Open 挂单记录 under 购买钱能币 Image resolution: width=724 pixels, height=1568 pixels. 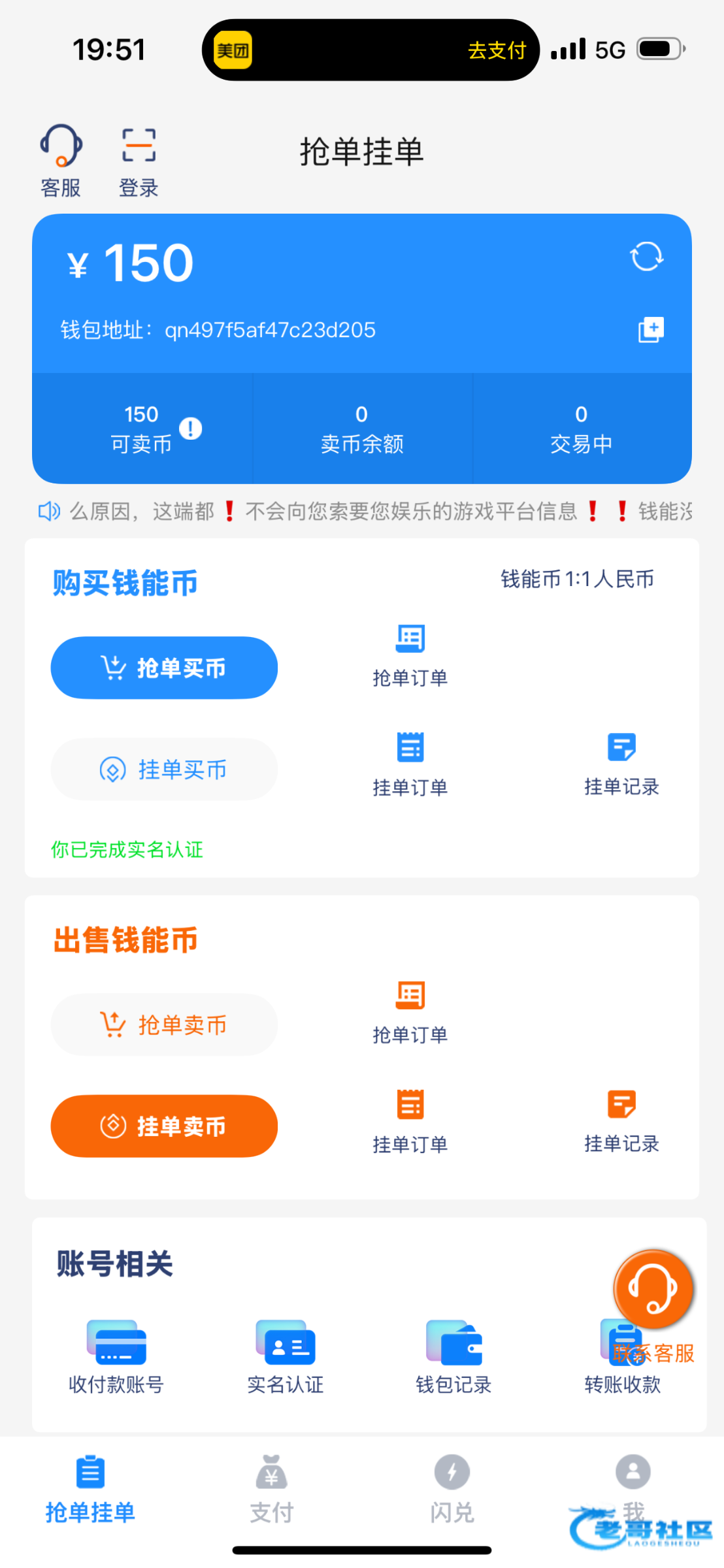click(621, 764)
